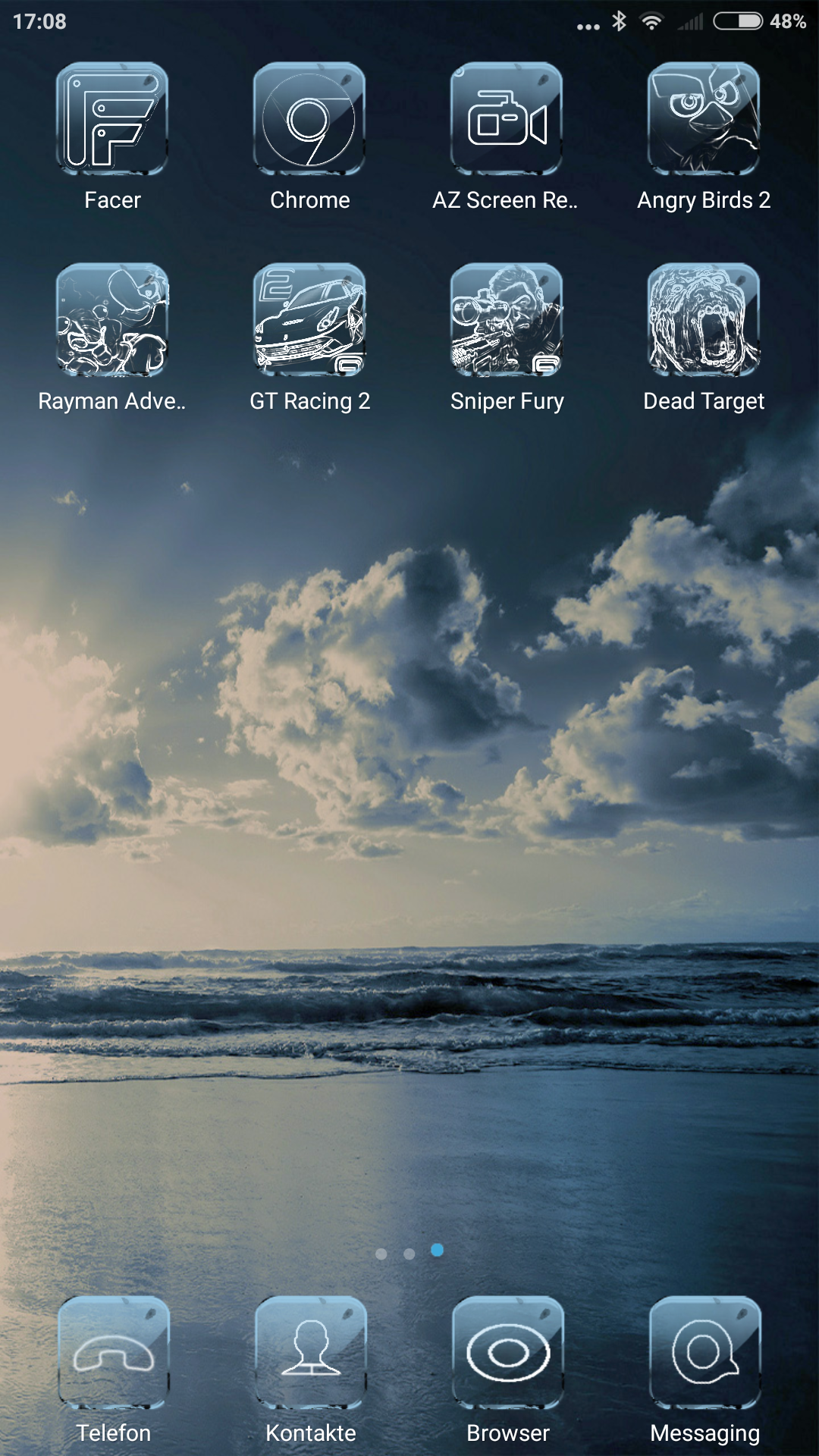Open the Facer app
This screenshot has height=1456, width=819.
[112, 119]
